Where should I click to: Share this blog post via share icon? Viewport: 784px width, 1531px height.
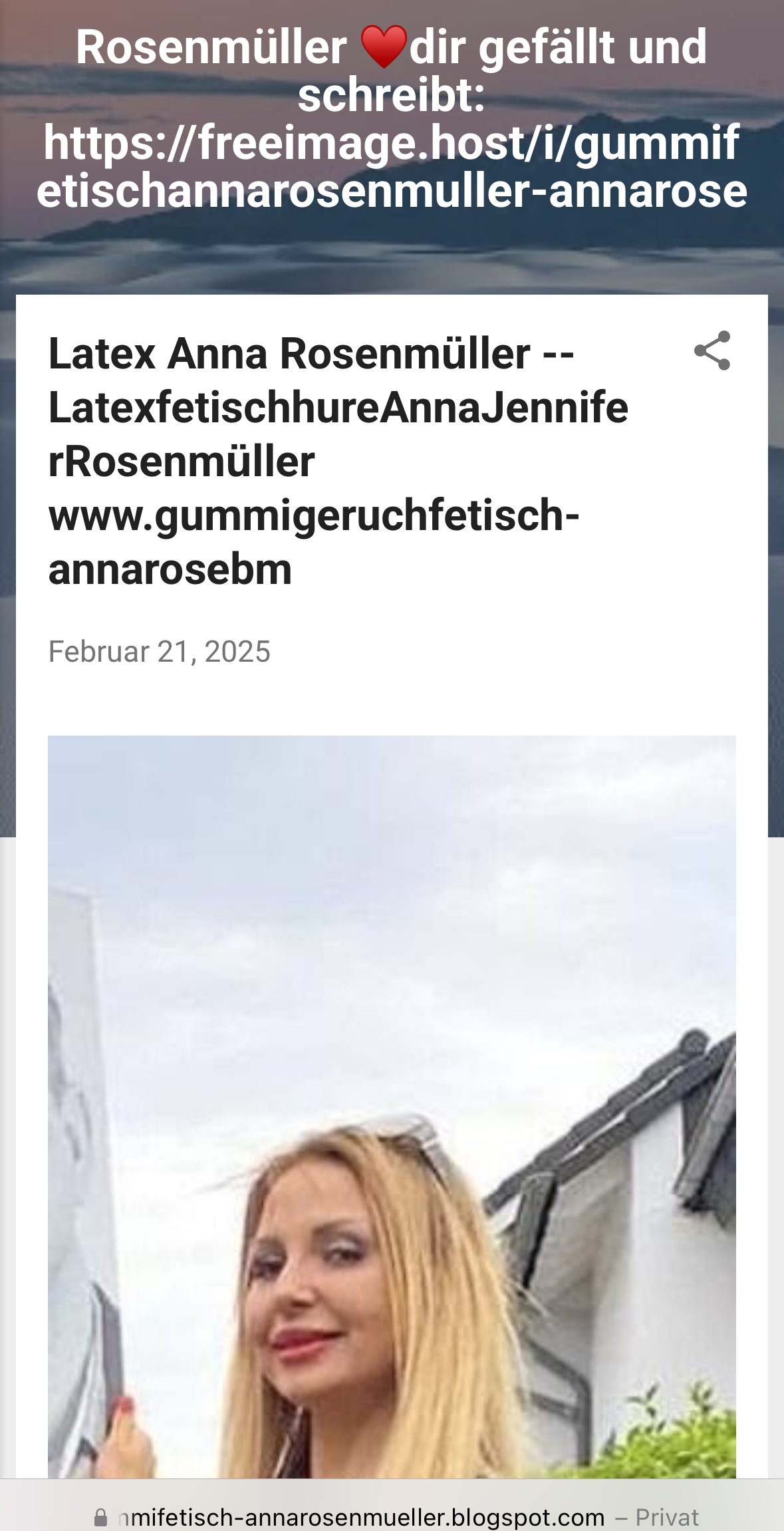tap(712, 350)
